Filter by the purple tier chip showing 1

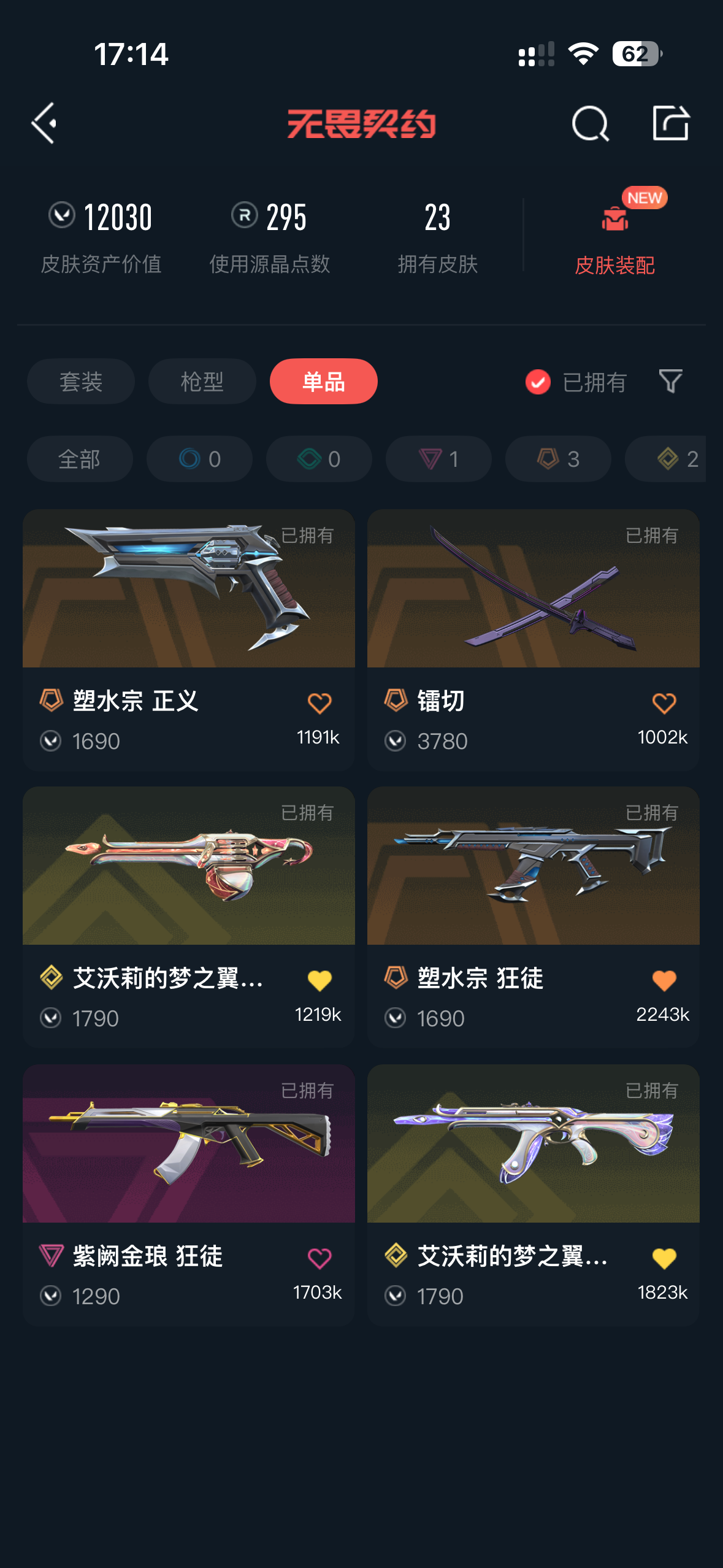(438, 459)
